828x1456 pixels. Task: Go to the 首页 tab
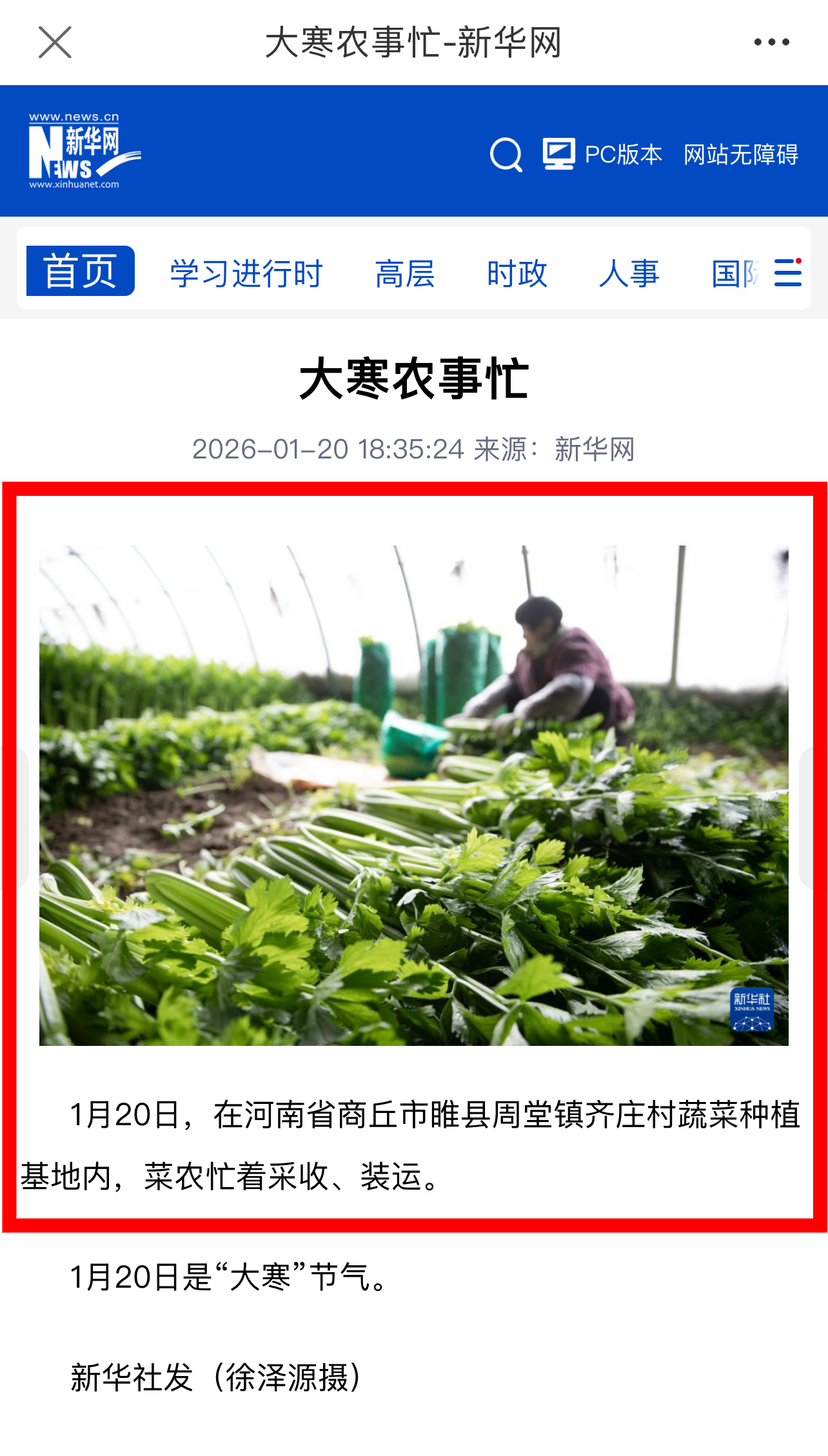pos(81,271)
